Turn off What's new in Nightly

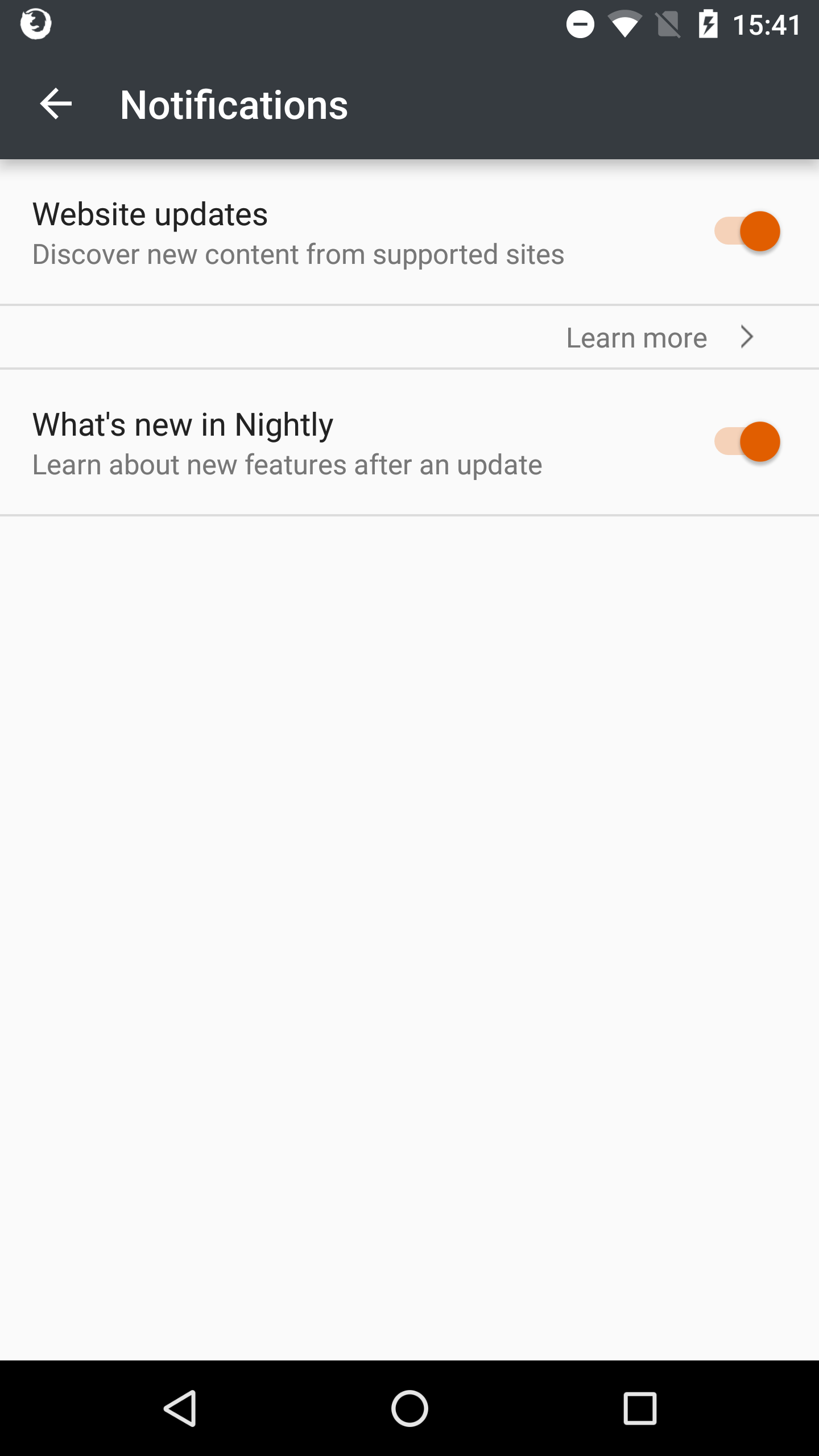(747, 442)
